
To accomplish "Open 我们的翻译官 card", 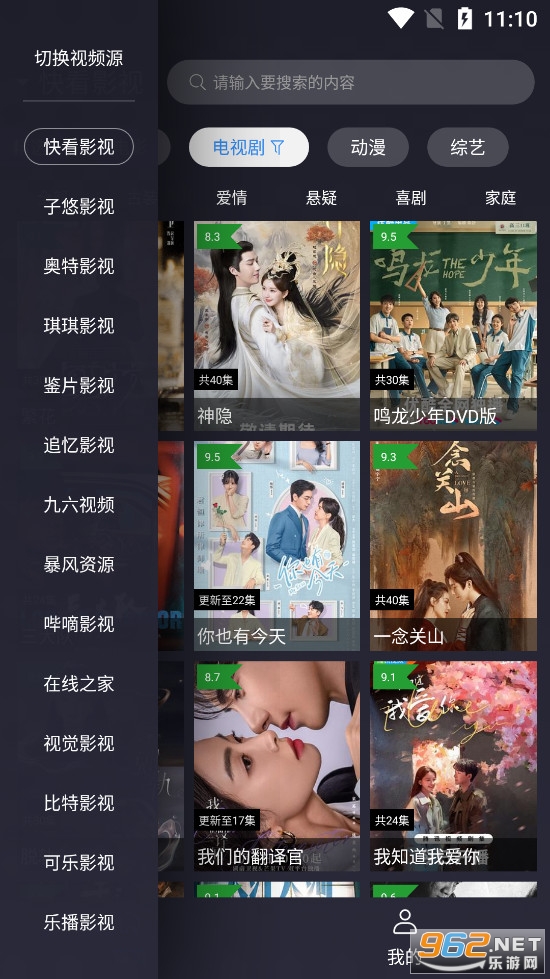I will click(277, 766).
